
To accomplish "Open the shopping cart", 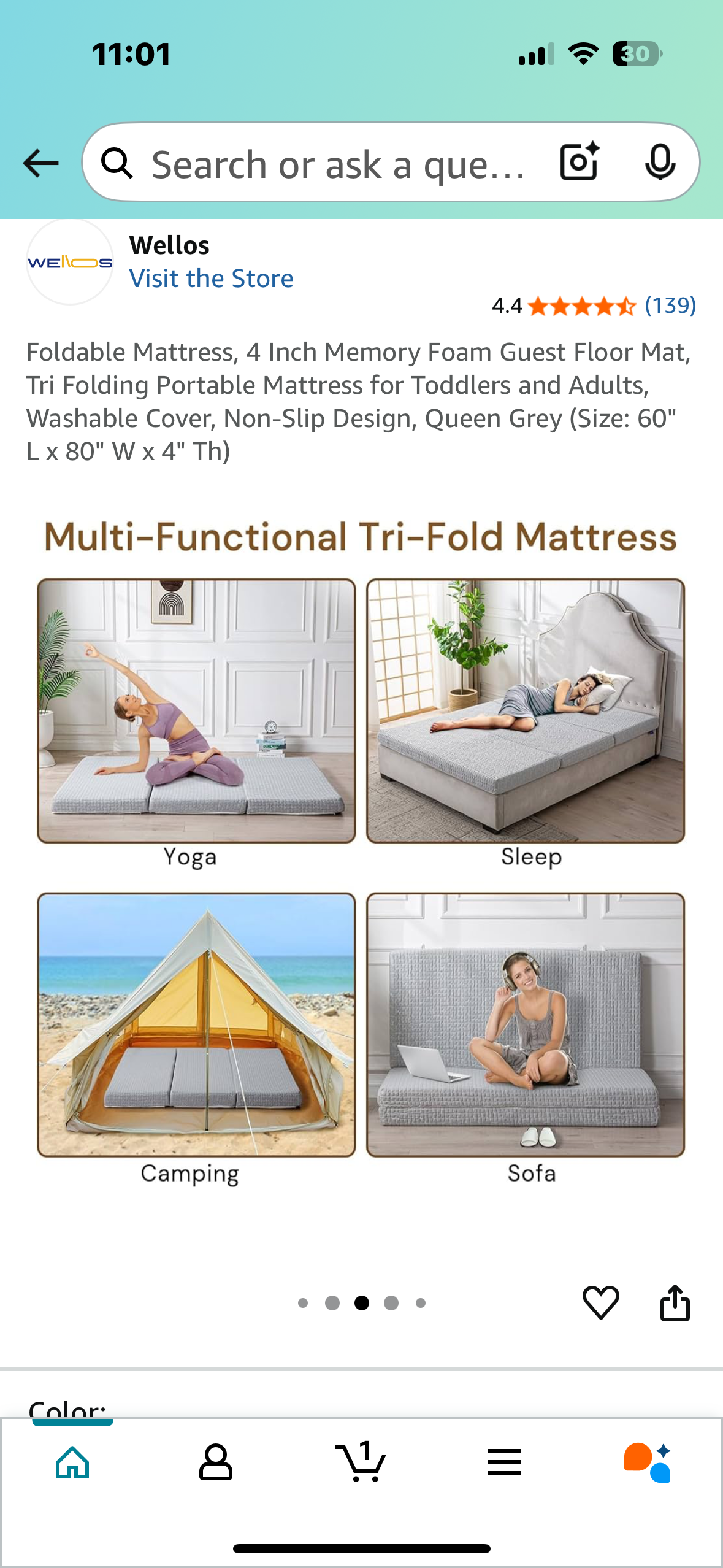I will 361,1462.
